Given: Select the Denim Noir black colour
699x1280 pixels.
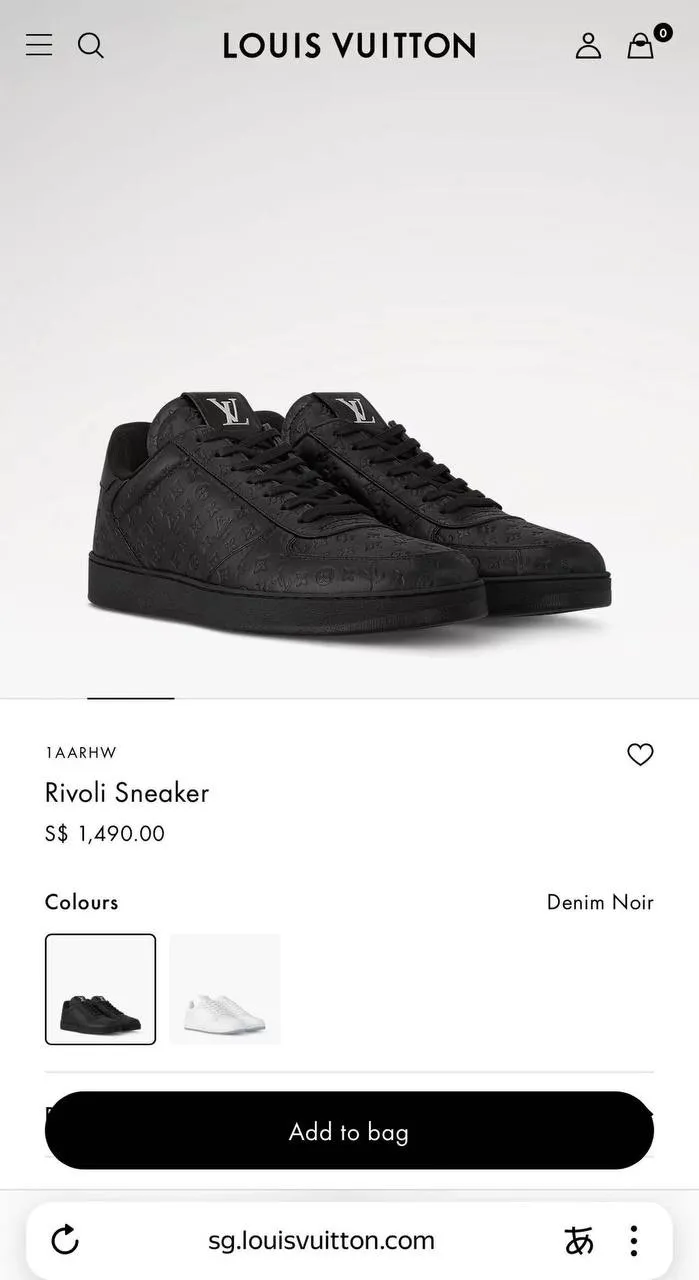Looking at the screenshot, I should point(100,989).
